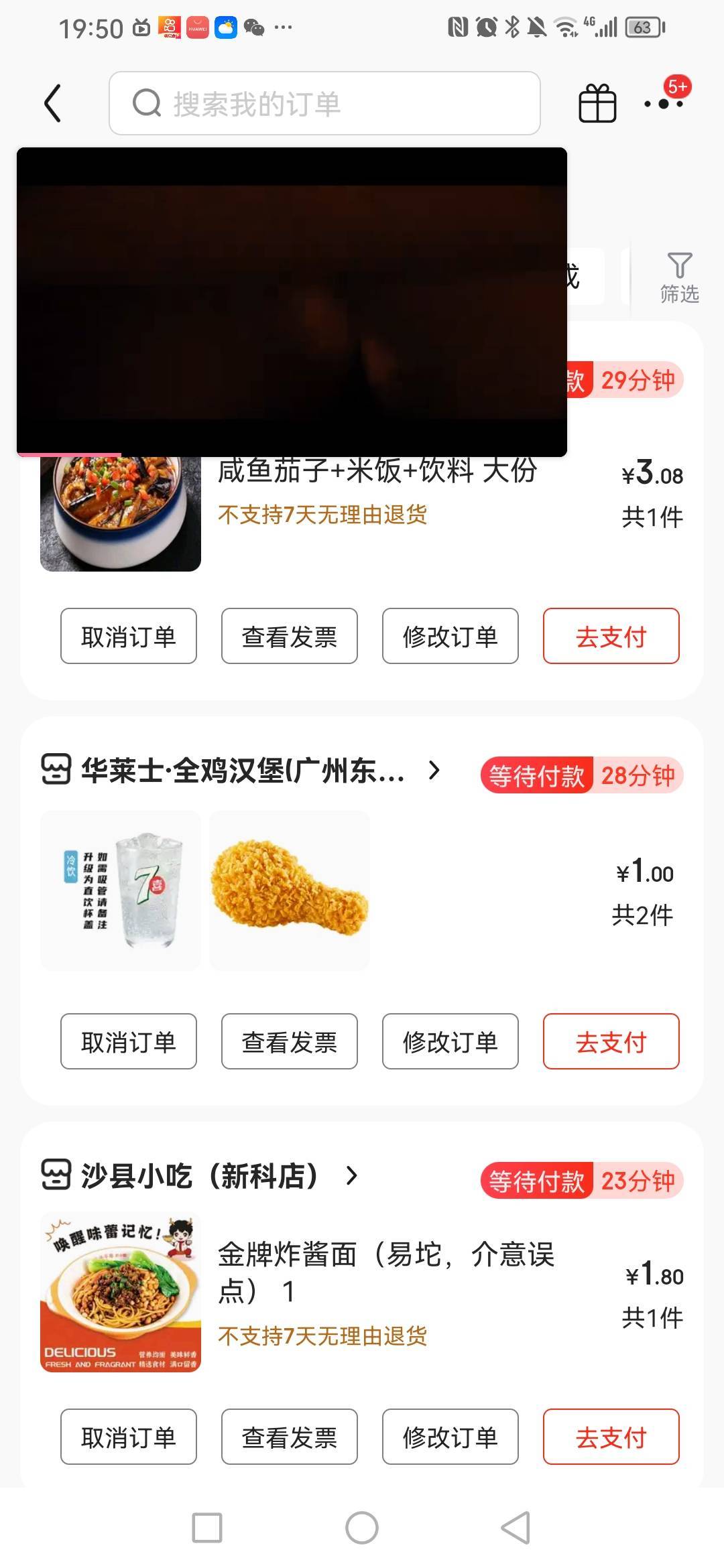Tap the search my orders field
This screenshot has height=1568, width=724.
pos(324,103)
